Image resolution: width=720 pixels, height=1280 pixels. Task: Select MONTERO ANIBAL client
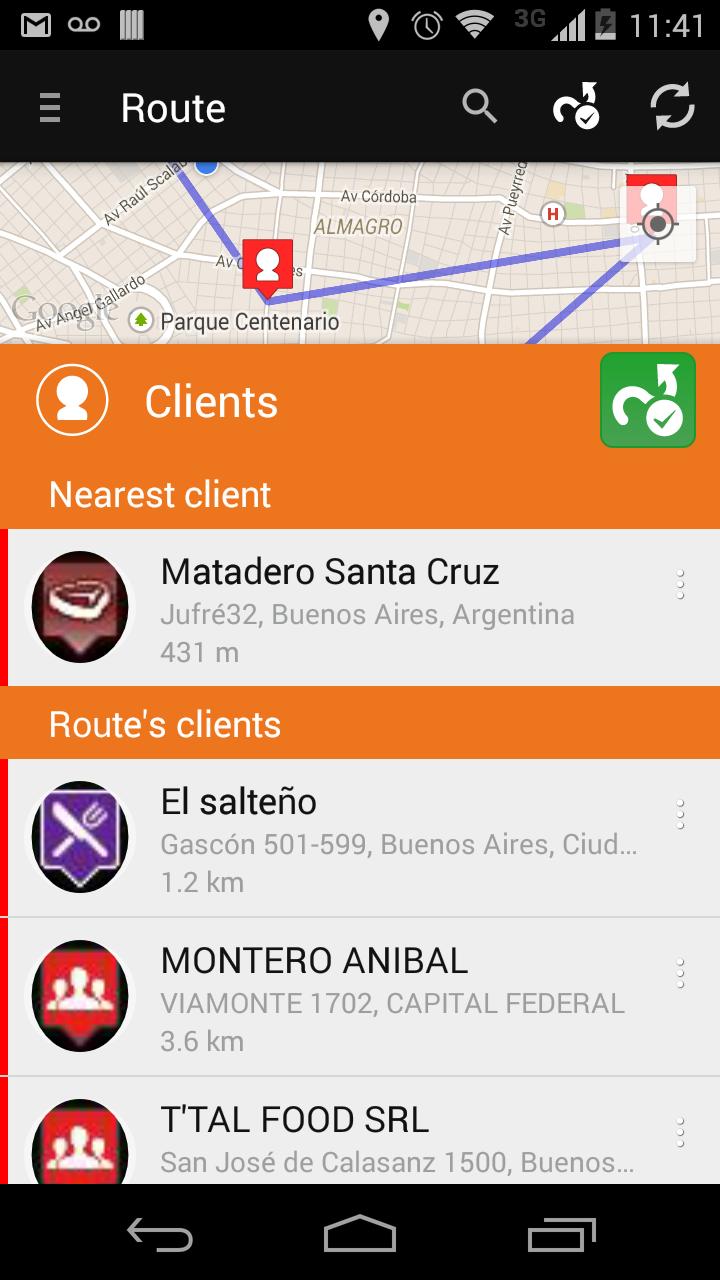point(330,997)
